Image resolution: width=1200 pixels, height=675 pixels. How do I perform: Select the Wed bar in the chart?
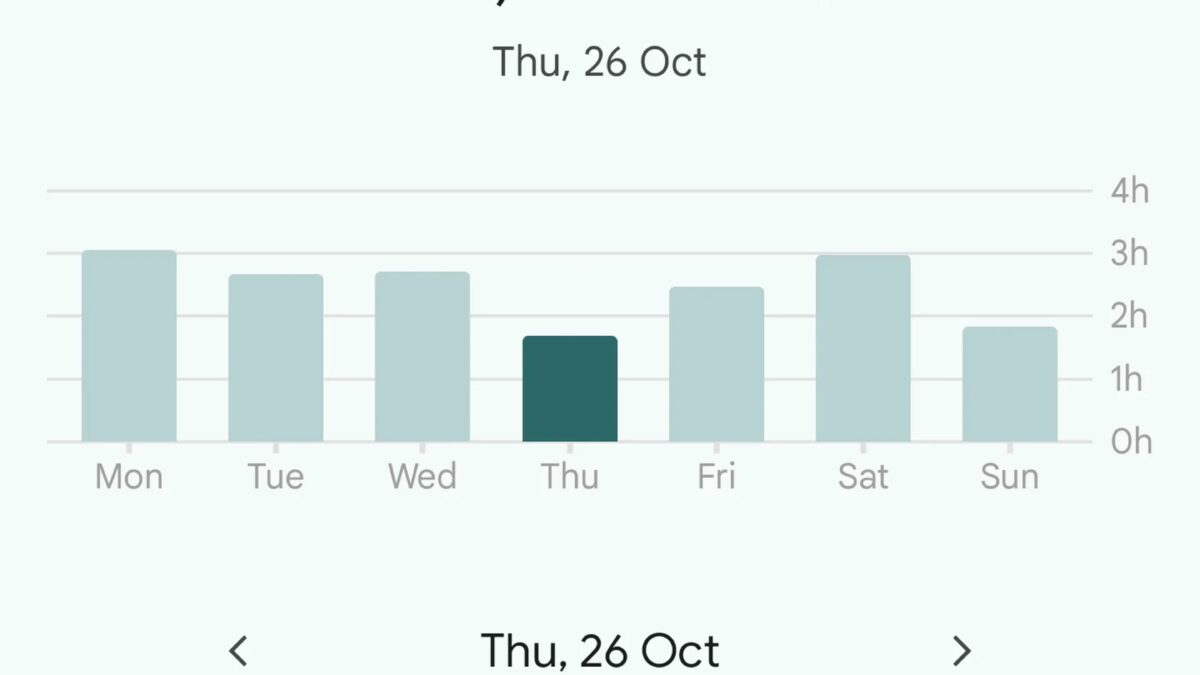(x=422, y=357)
